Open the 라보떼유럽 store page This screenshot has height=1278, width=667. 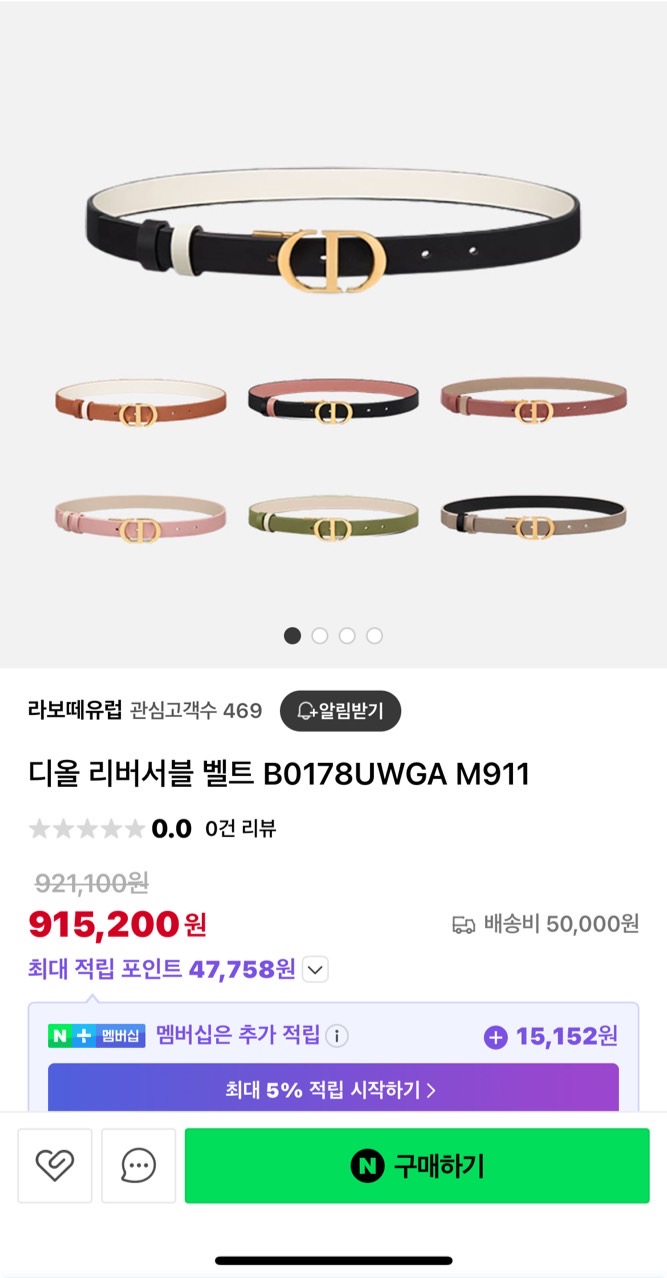coord(75,711)
